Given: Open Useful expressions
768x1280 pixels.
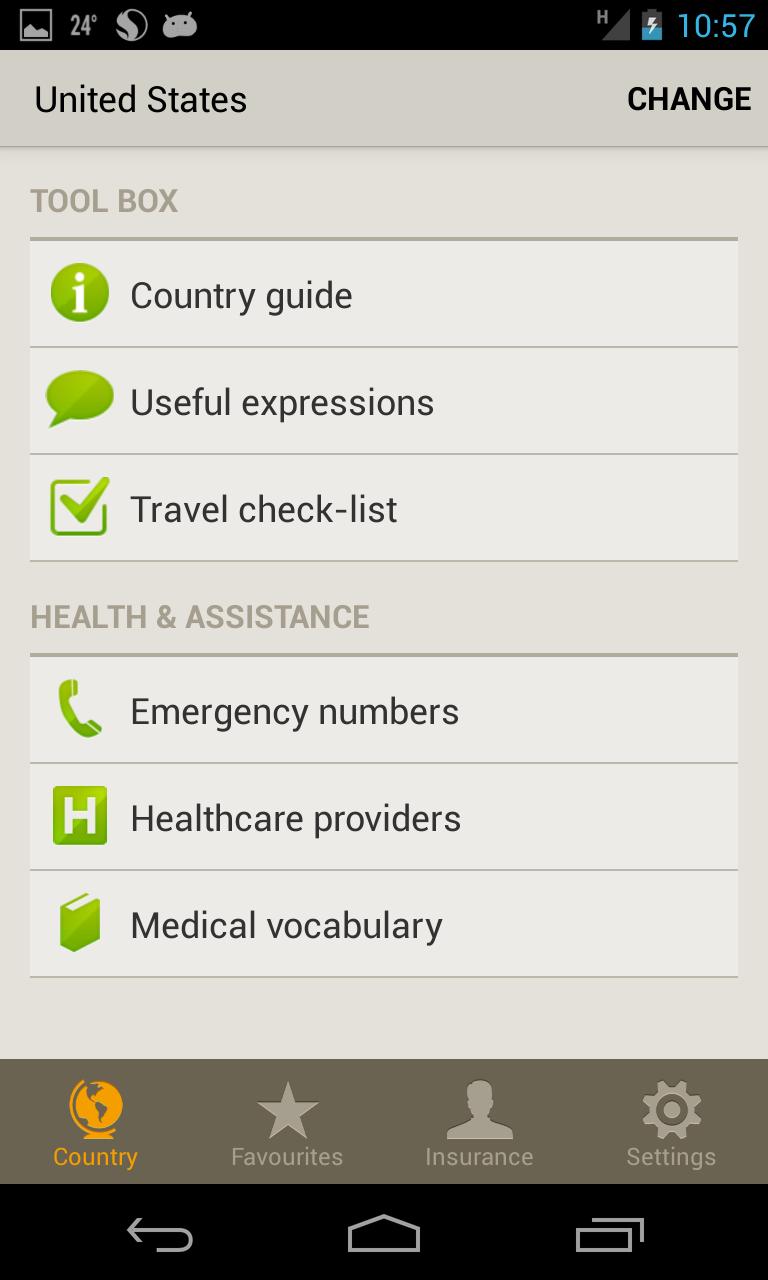Looking at the screenshot, I should [x=384, y=402].
